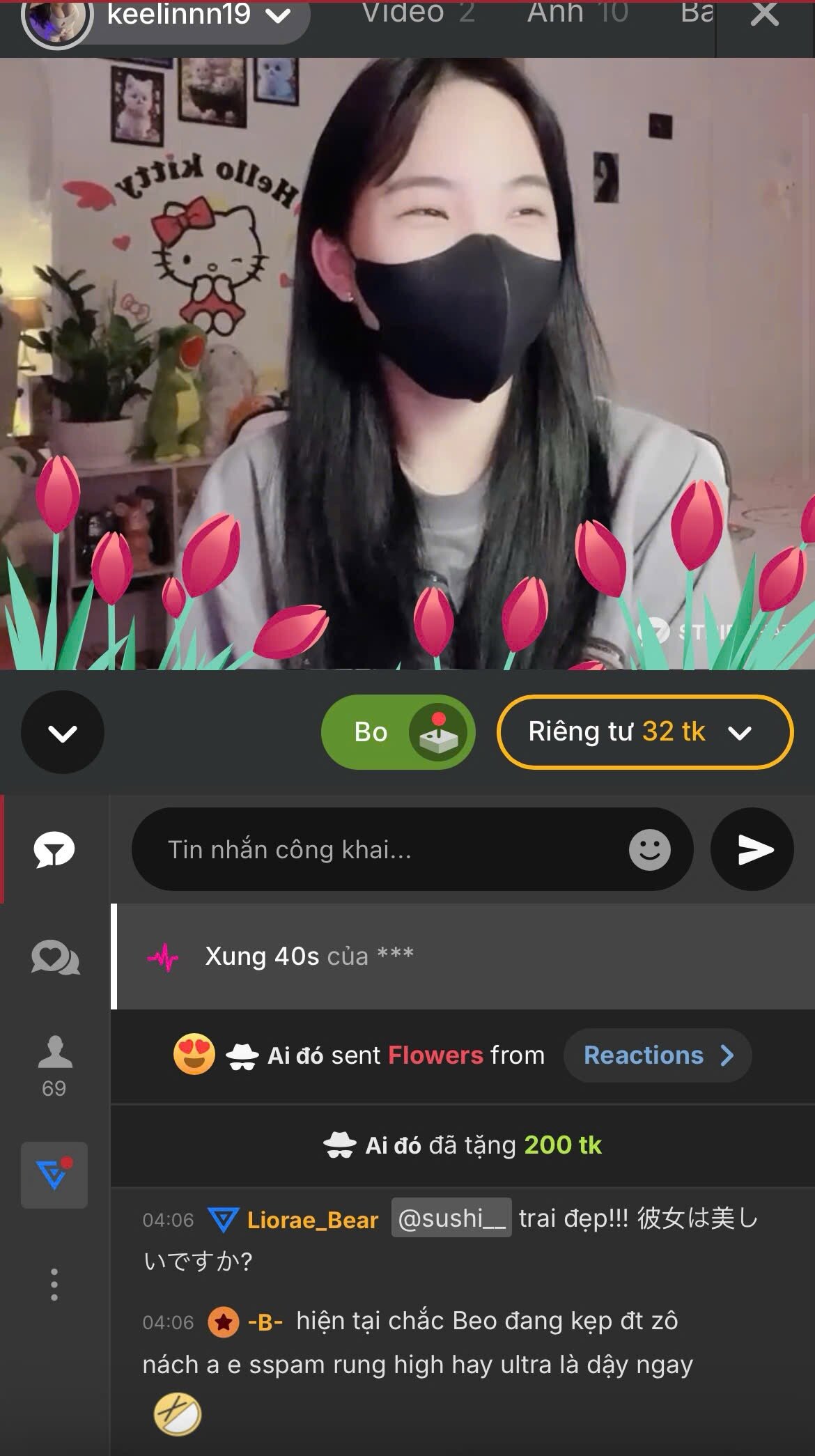The height and width of the screenshot is (1456, 815).
Task: Tap the green Bo game button
Action: point(398,732)
